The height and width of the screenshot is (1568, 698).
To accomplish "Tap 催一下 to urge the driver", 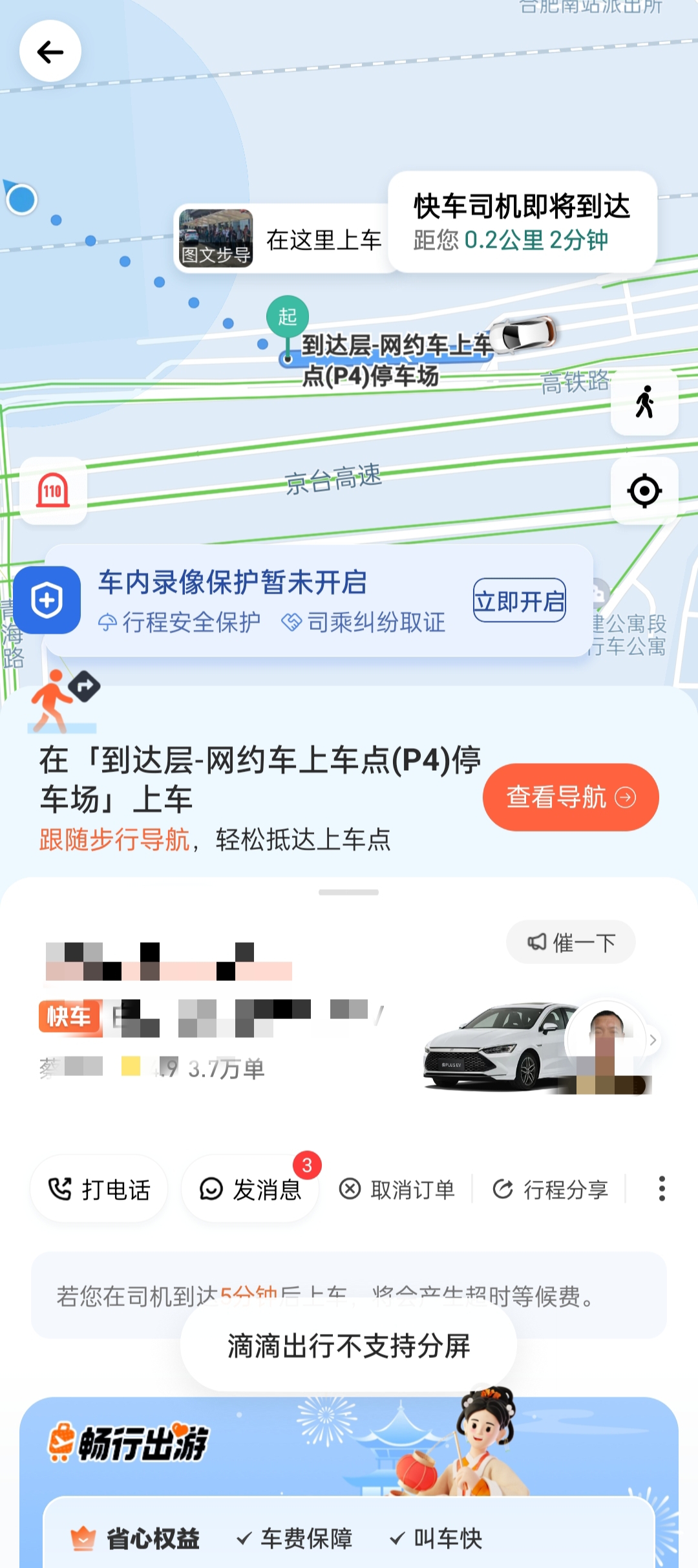I will click(x=571, y=943).
